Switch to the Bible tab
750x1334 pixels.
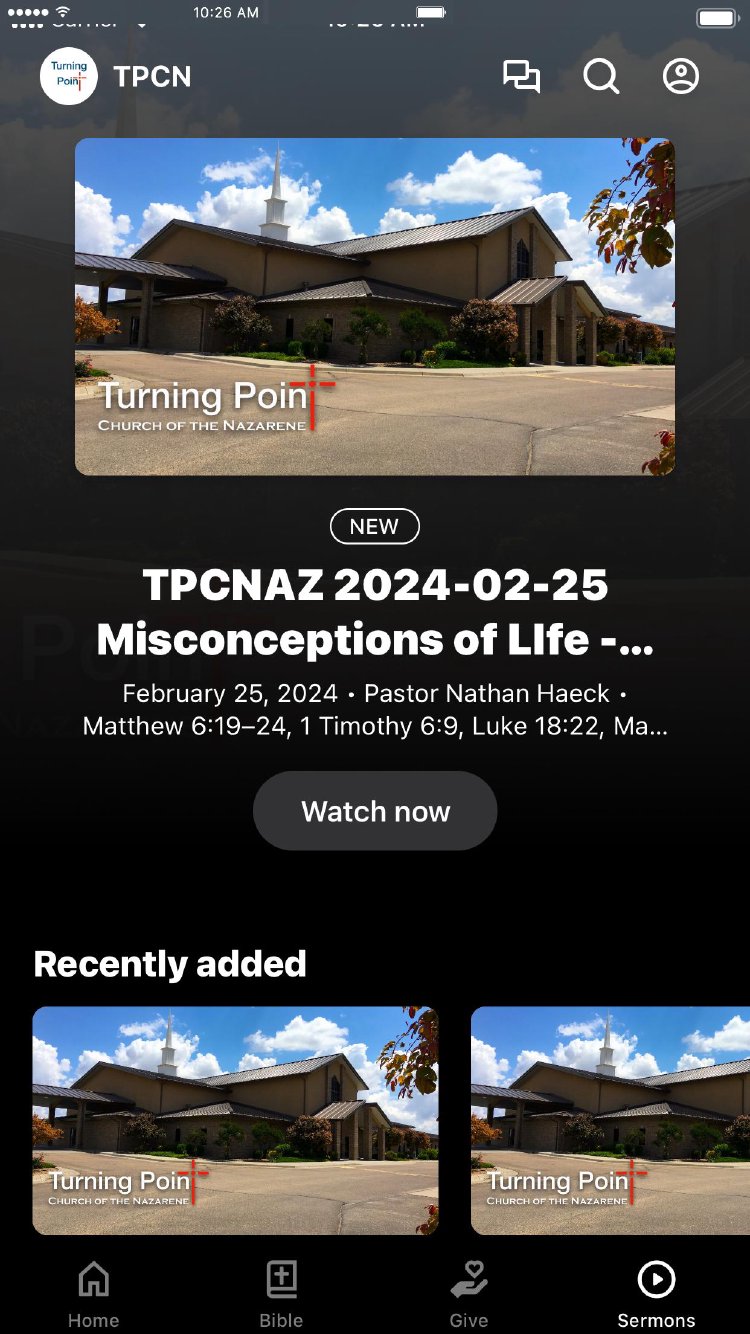pos(281,1295)
